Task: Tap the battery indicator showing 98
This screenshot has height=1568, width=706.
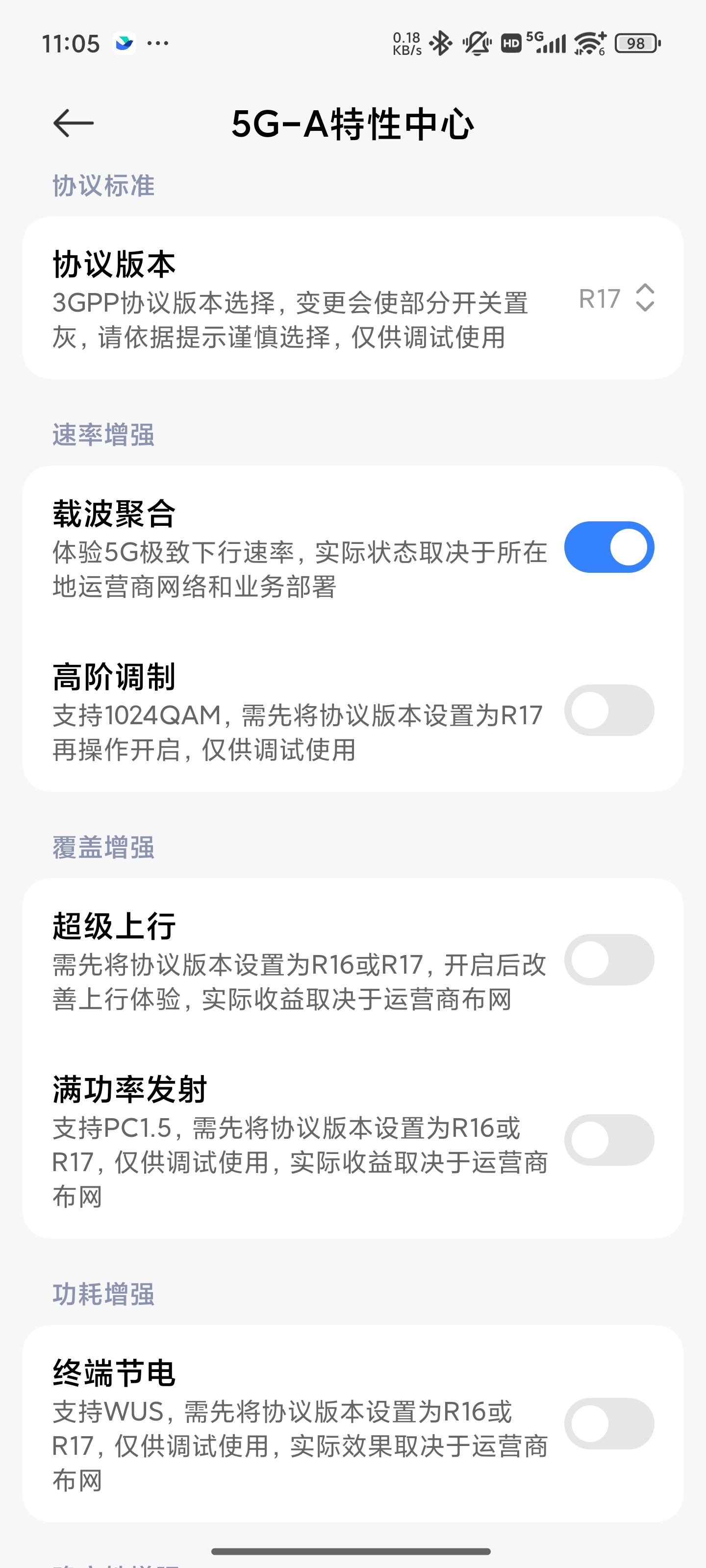Action: coord(635,43)
